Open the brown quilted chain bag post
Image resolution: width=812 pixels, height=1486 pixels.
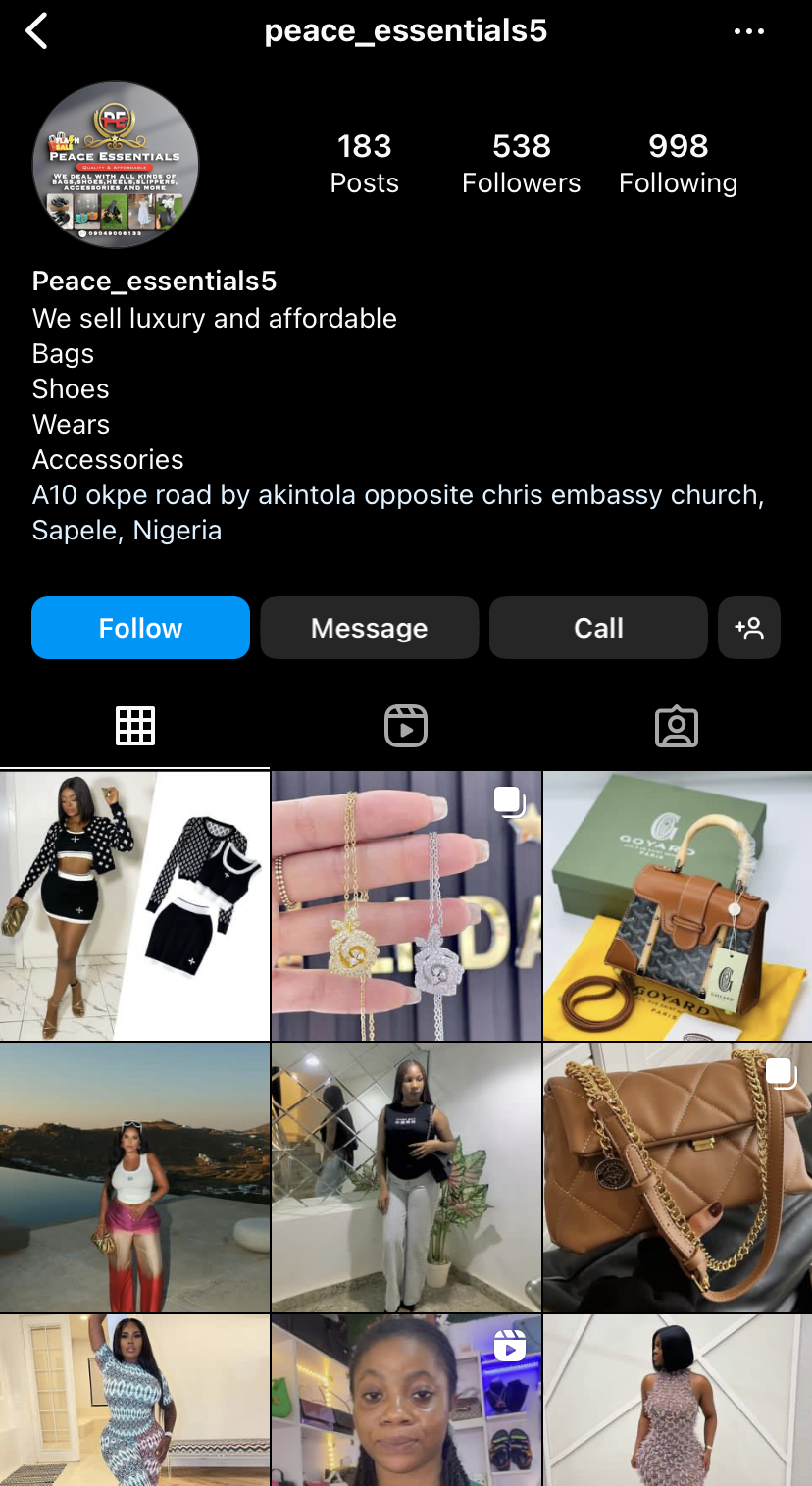pyautogui.click(x=678, y=1177)
